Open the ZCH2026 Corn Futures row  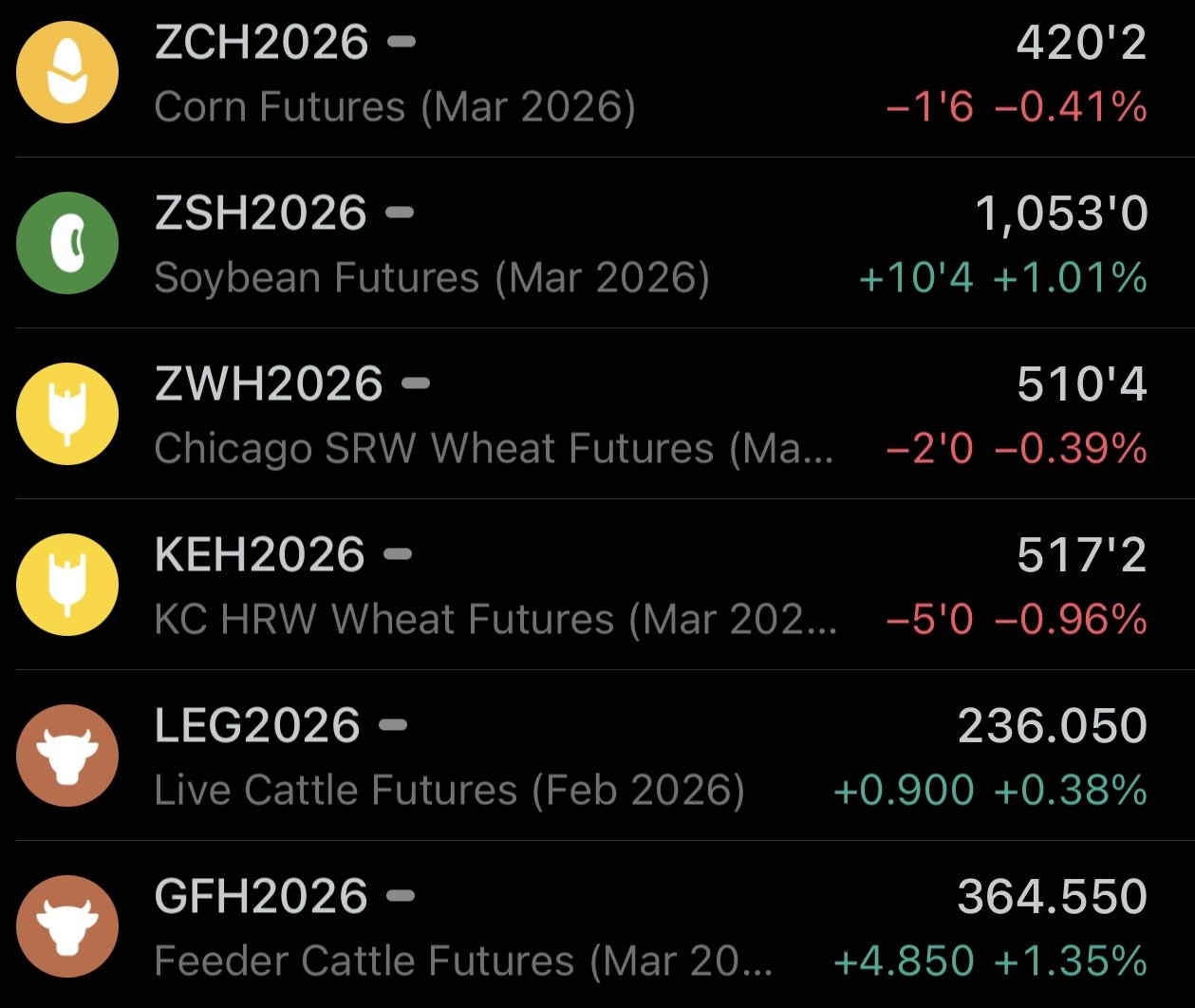[597, 74]
